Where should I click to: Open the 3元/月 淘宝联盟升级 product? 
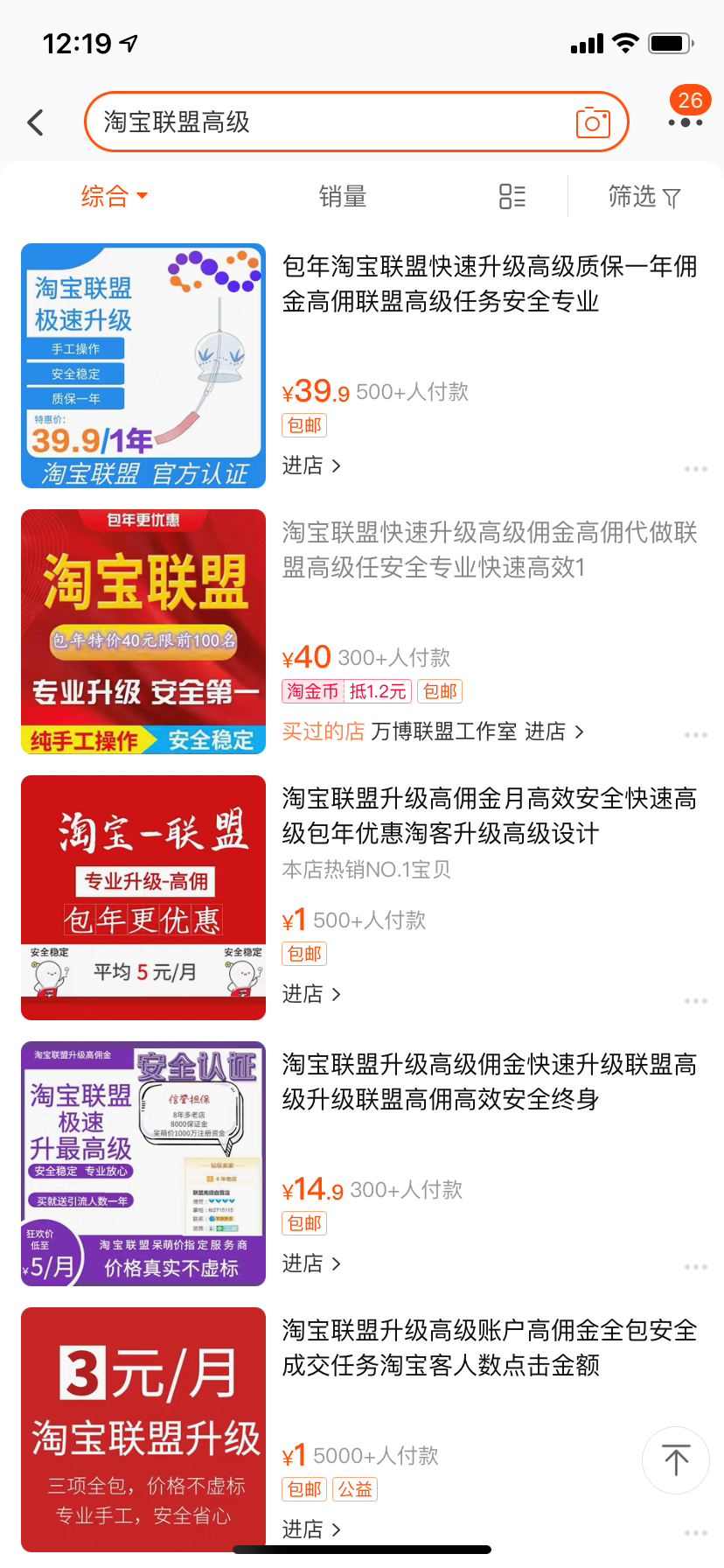[x=490, y=1347]
